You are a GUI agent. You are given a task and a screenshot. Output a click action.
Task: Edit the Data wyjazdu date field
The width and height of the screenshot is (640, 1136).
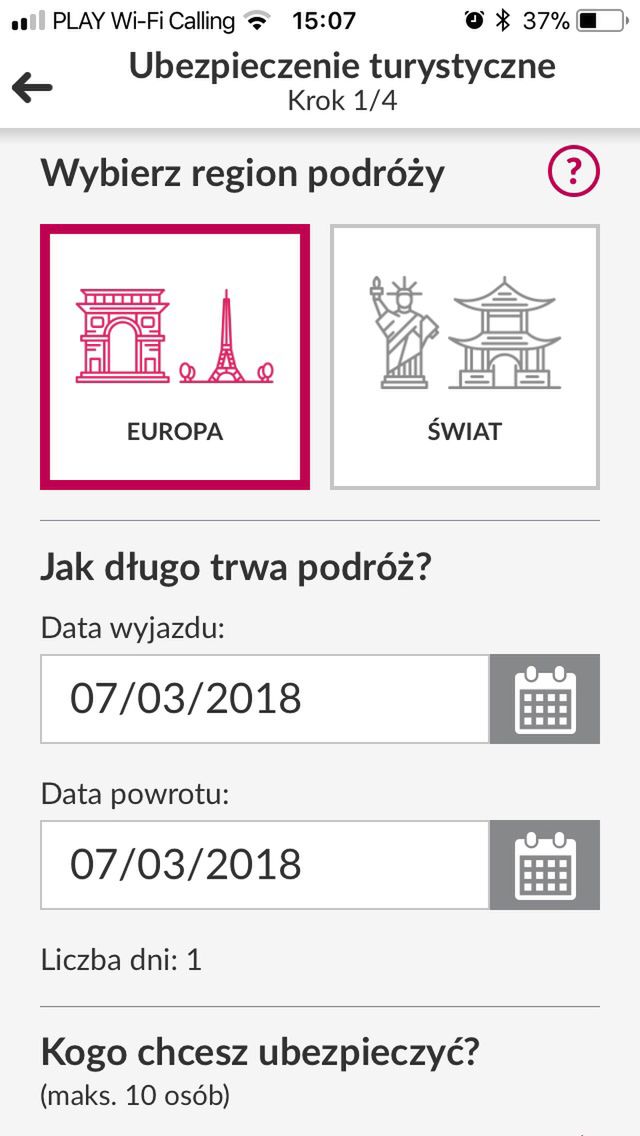(x=265, y=698)
